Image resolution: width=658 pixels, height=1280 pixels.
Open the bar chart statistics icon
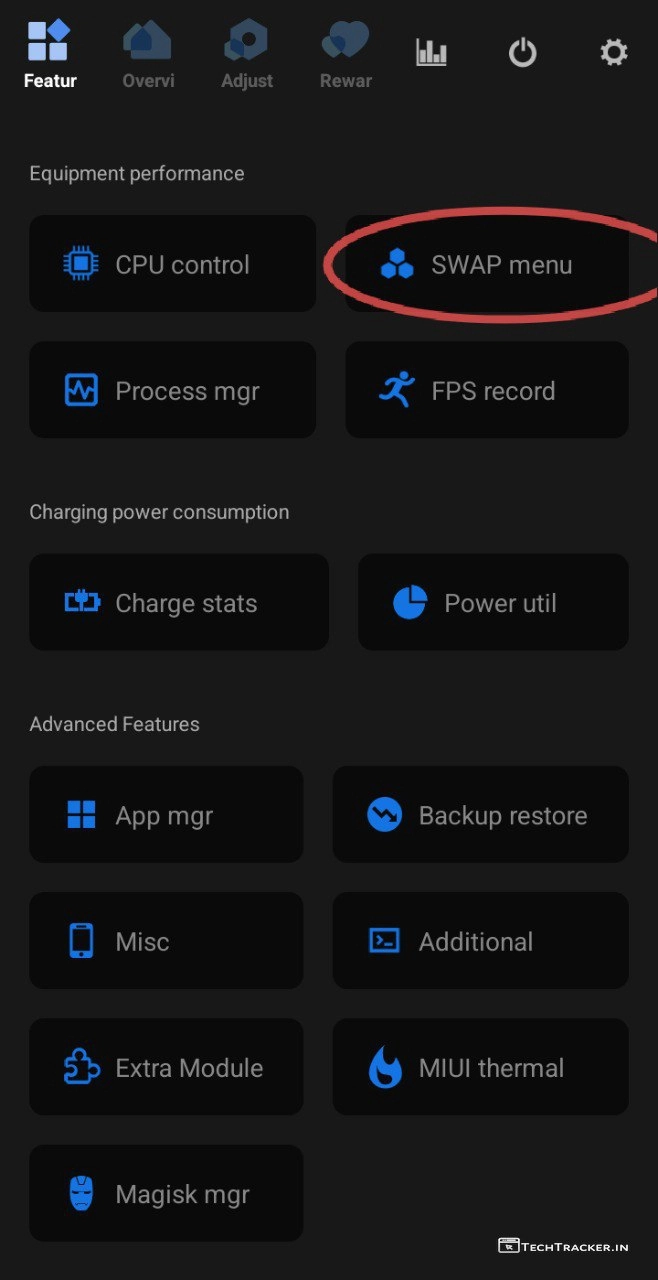(431, 52)
